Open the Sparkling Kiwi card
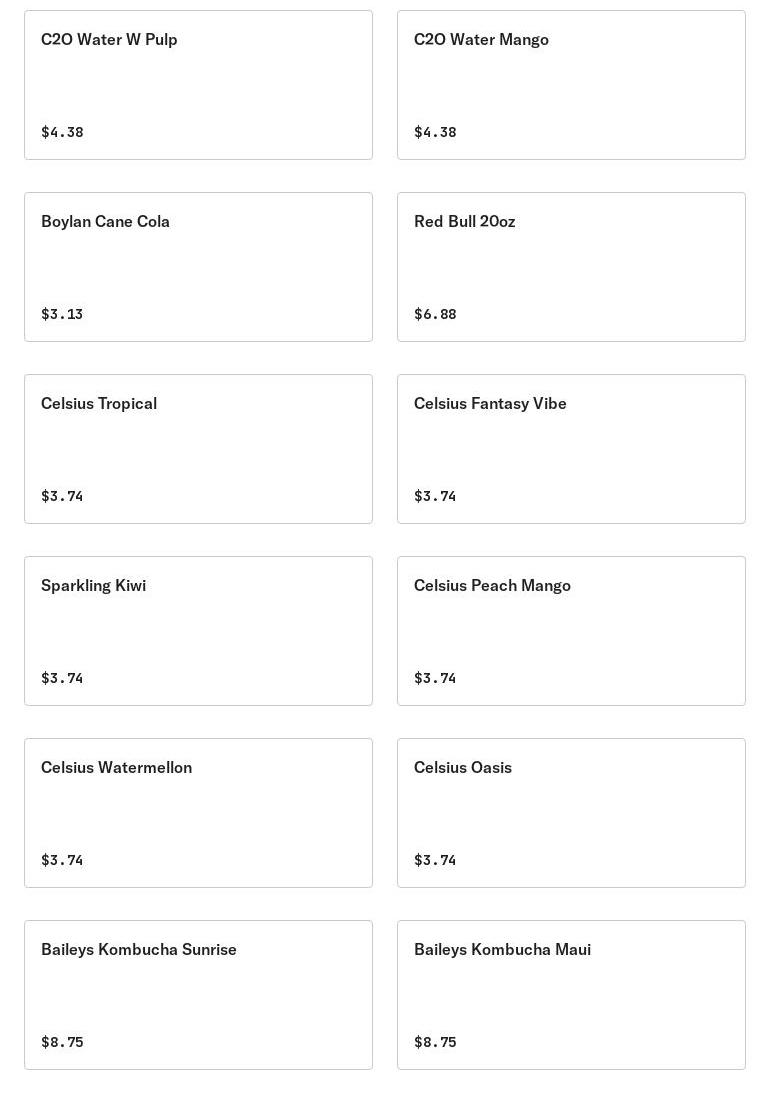The width and height of the screenshot is (770, 1095). [x=198, y=631]
